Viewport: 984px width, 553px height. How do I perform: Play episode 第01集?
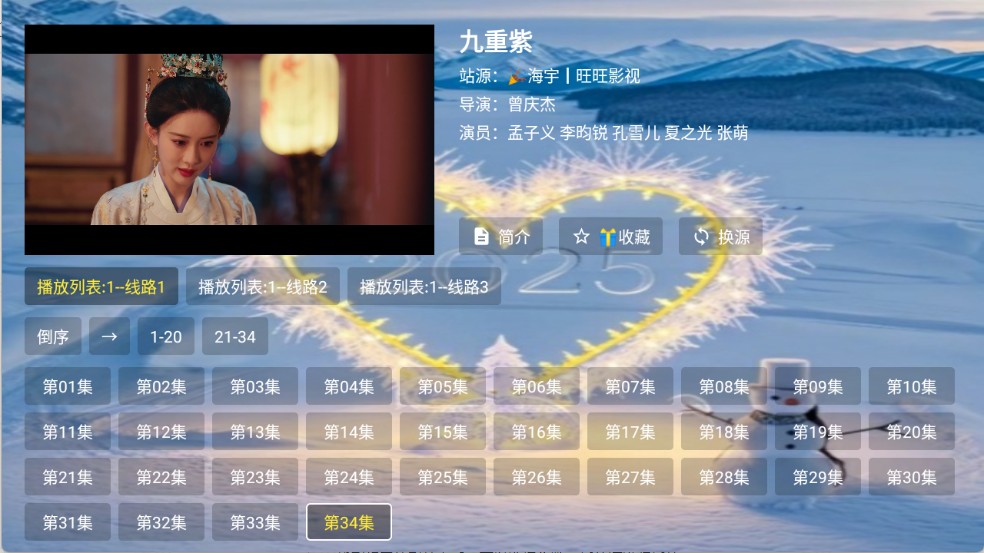click(x=68, y=387)
